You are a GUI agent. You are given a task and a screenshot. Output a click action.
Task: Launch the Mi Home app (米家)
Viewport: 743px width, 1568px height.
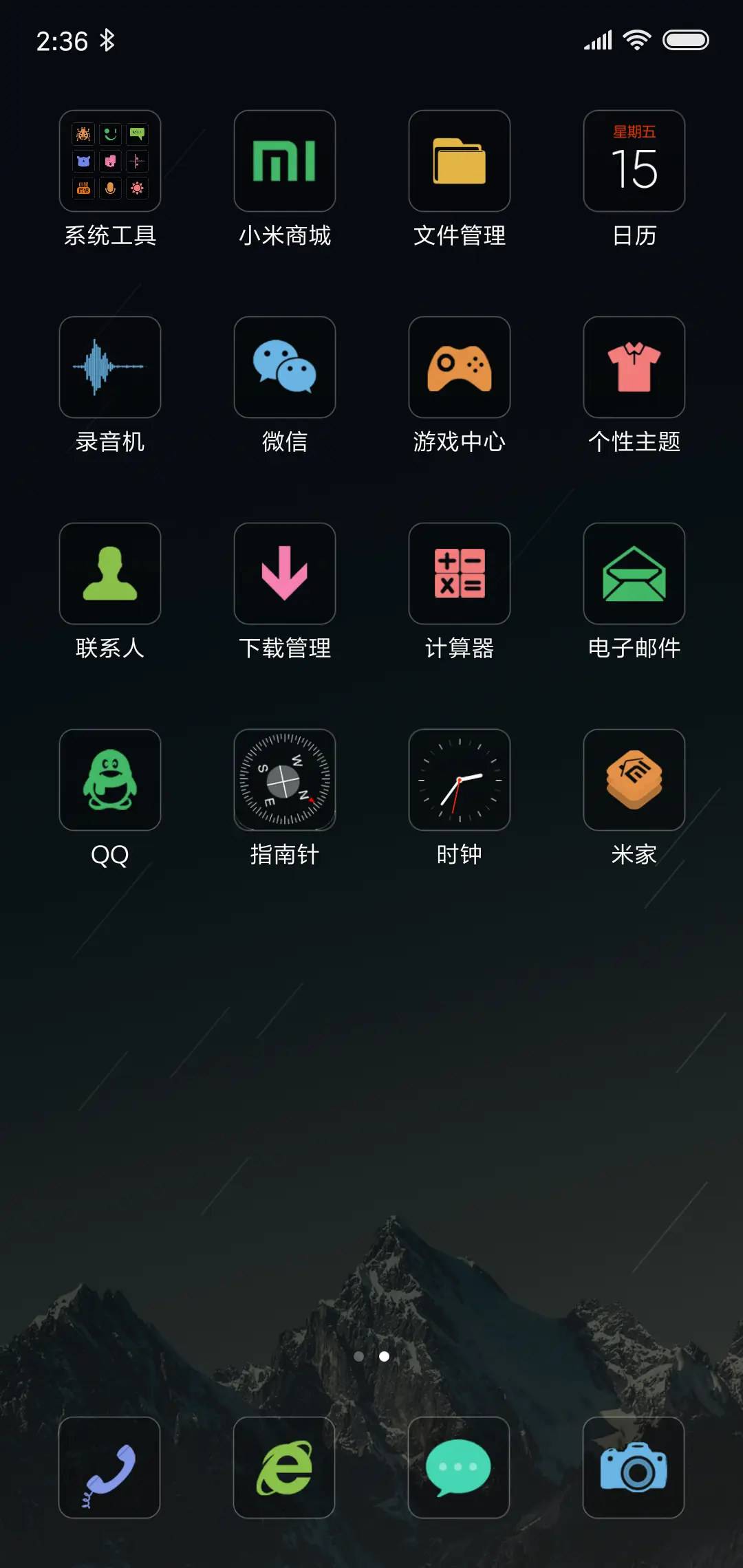click(634, 780)
